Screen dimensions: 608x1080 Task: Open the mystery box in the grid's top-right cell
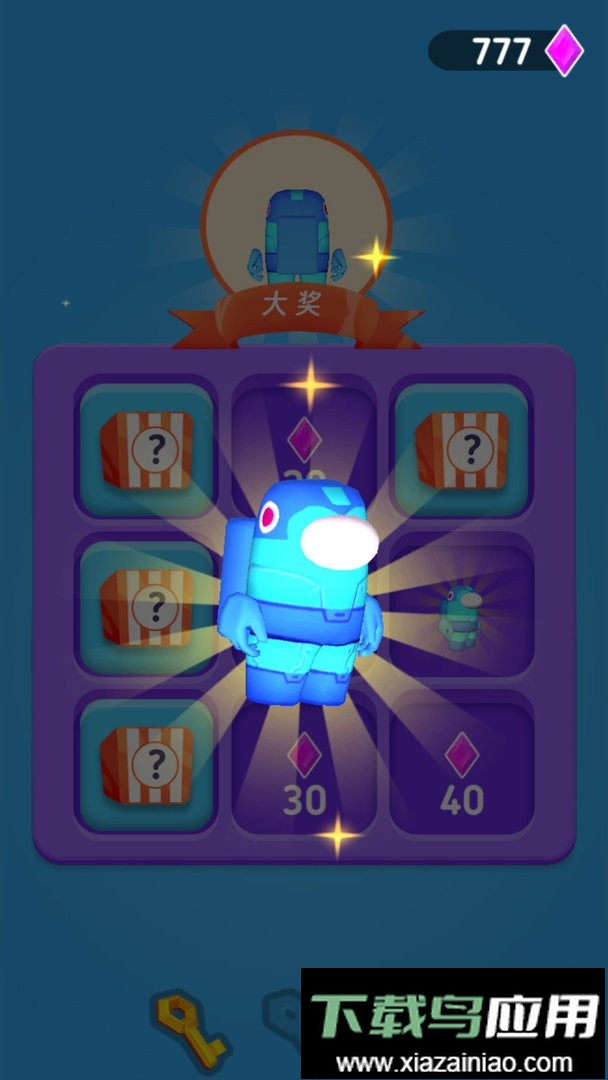[462, 450]
